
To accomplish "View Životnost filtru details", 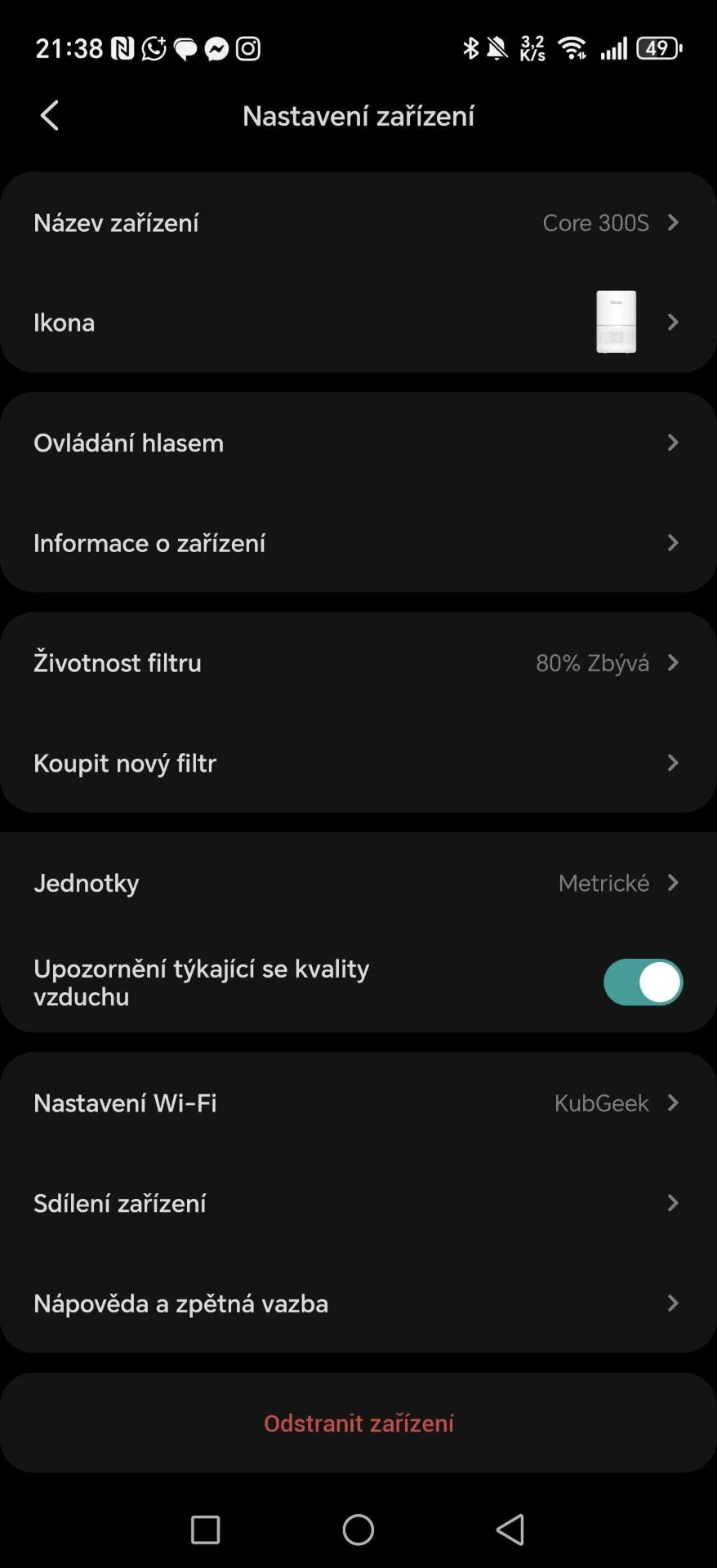I will (x=358, y=663).
